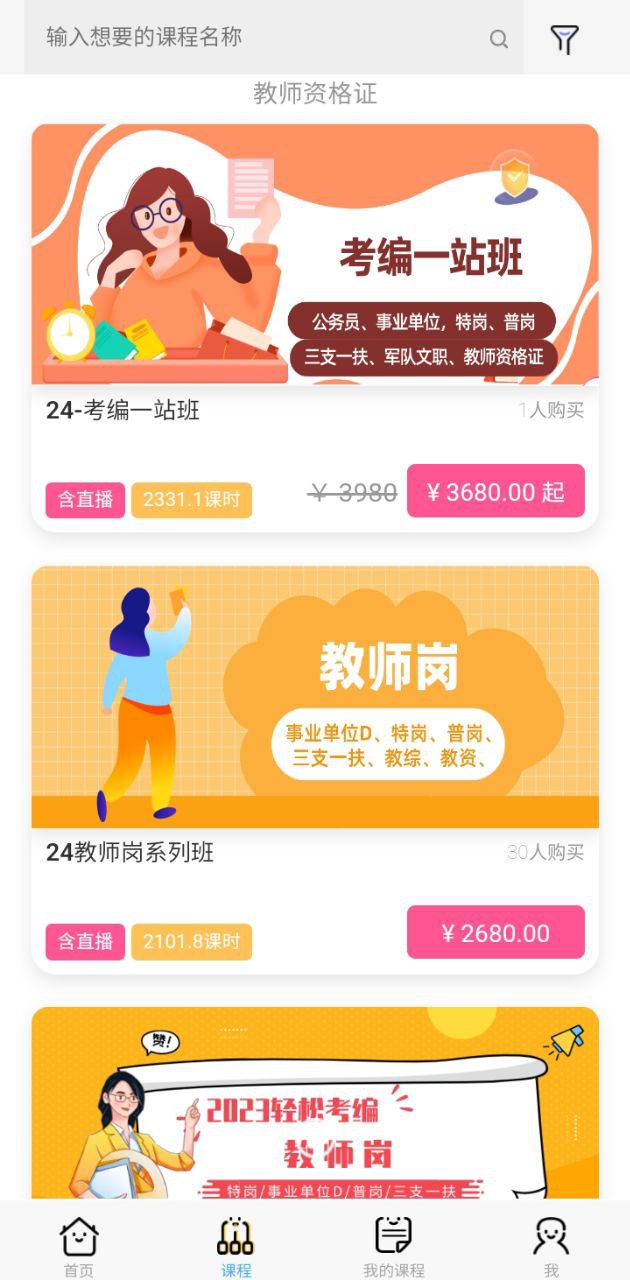Image resolution: width=630 pixels, height=1280 pixels.
Task: Go to the 首页 tab
Action: [x=79, y=1246]
